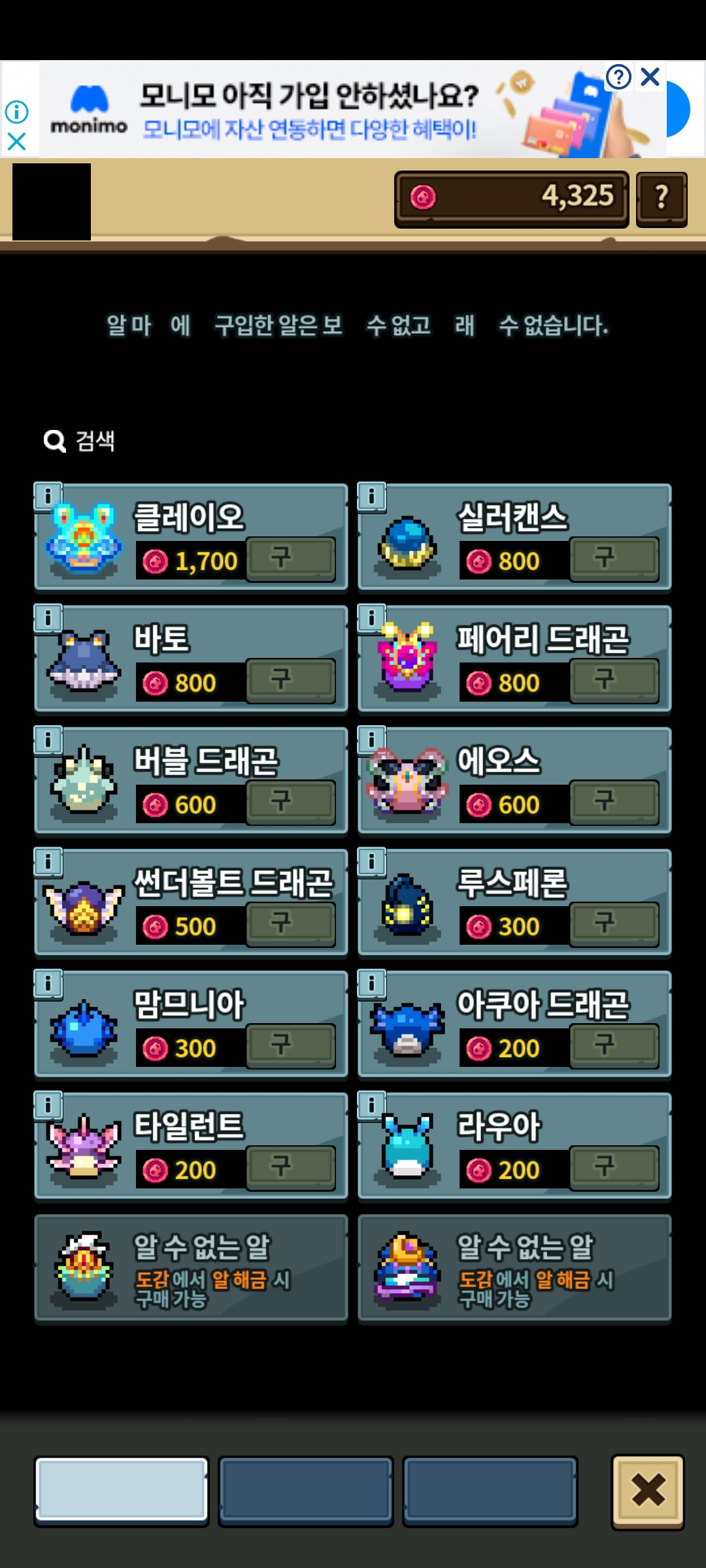View info for 클레이오 egg
The height and width of the screenshot is (1568, 706).
pos(48,497)
